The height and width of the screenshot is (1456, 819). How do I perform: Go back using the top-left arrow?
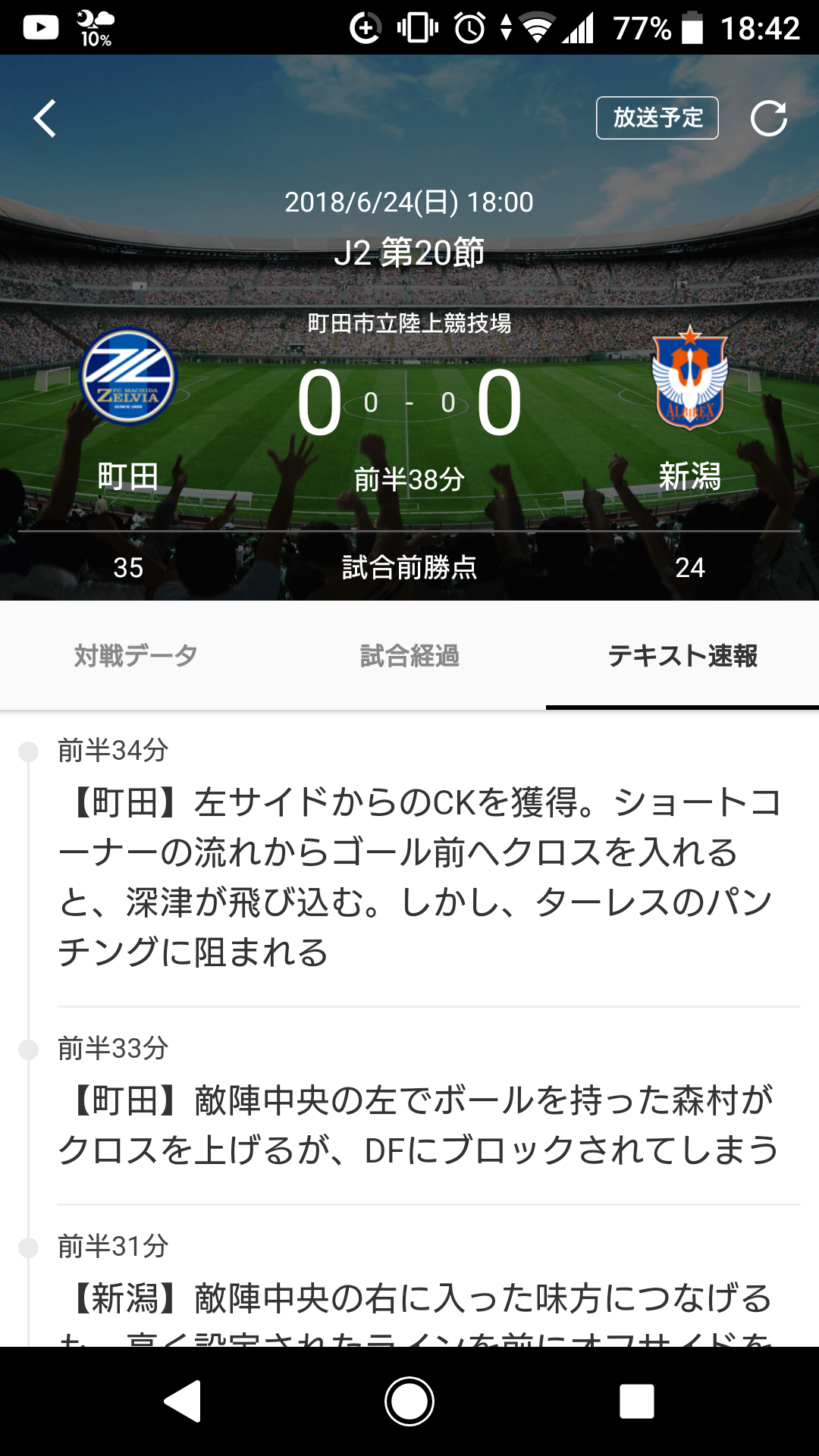coord(45,118)
